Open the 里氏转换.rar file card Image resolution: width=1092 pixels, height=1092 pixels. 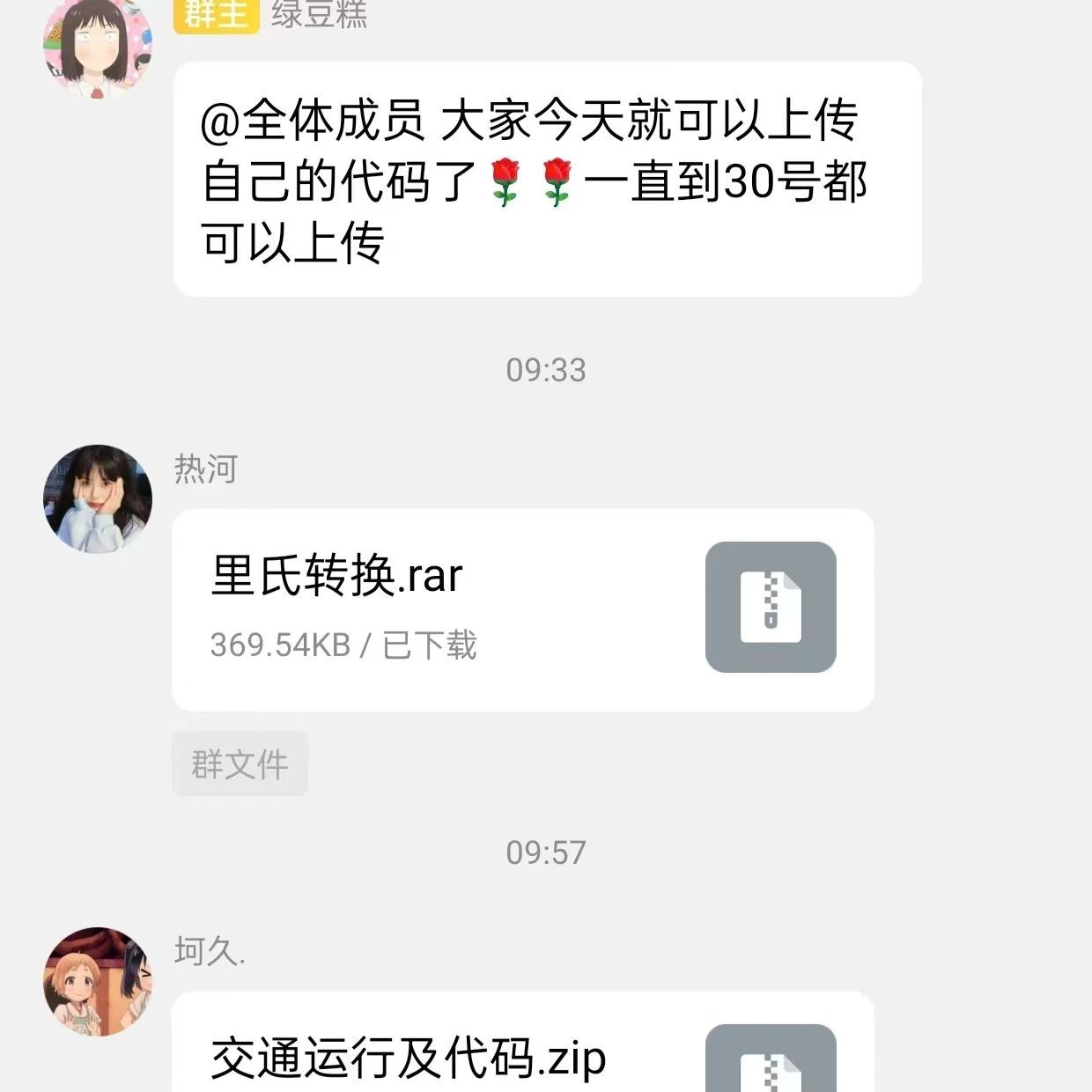click(522, 609)
